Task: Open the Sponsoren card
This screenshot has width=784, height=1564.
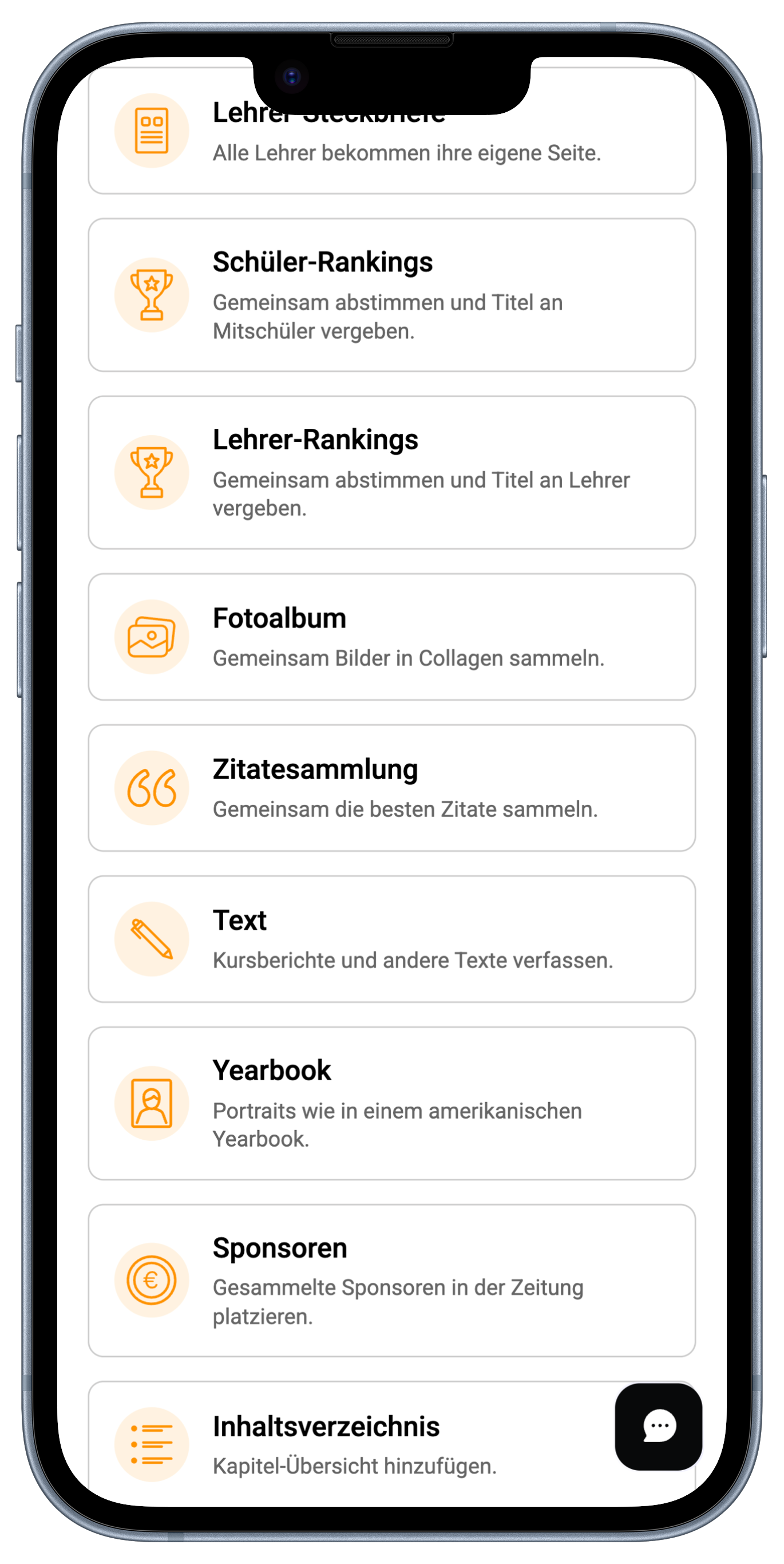Action: [391, 1281]
